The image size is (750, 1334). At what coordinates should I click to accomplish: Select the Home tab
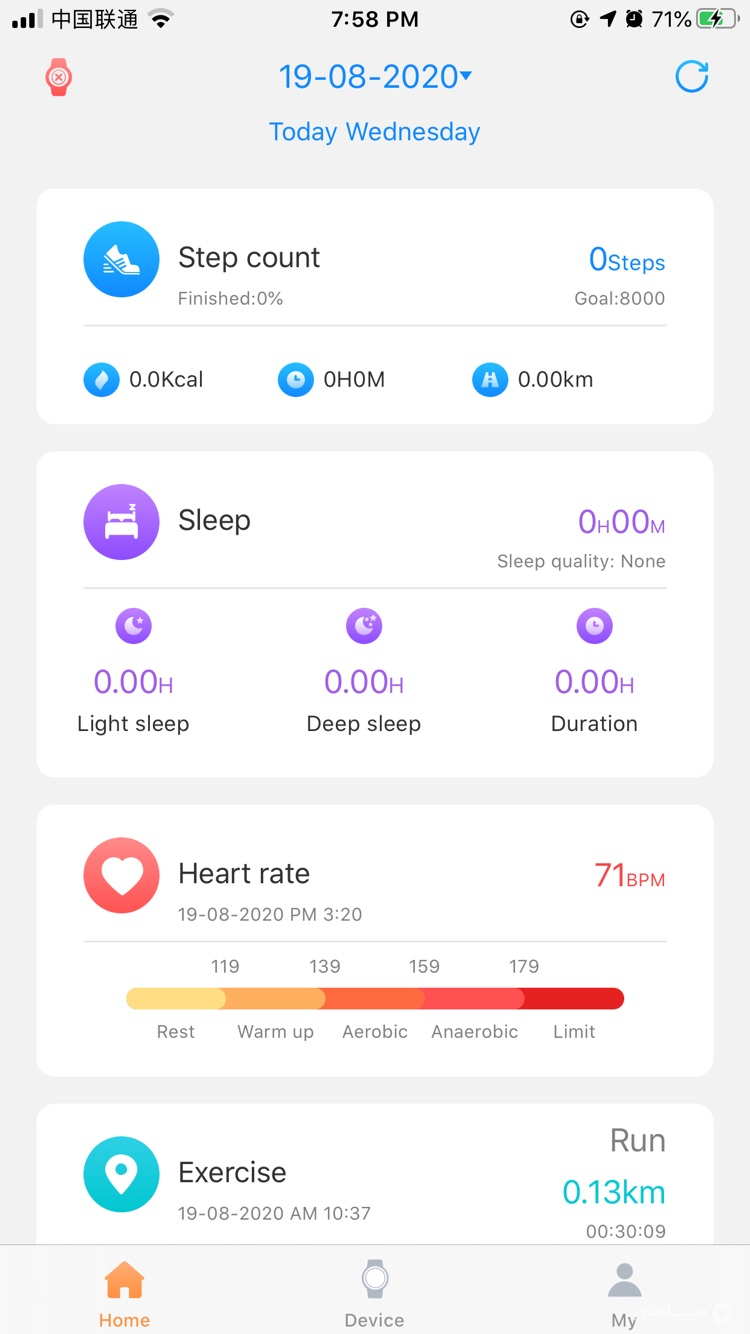(x=124, y=1290)
